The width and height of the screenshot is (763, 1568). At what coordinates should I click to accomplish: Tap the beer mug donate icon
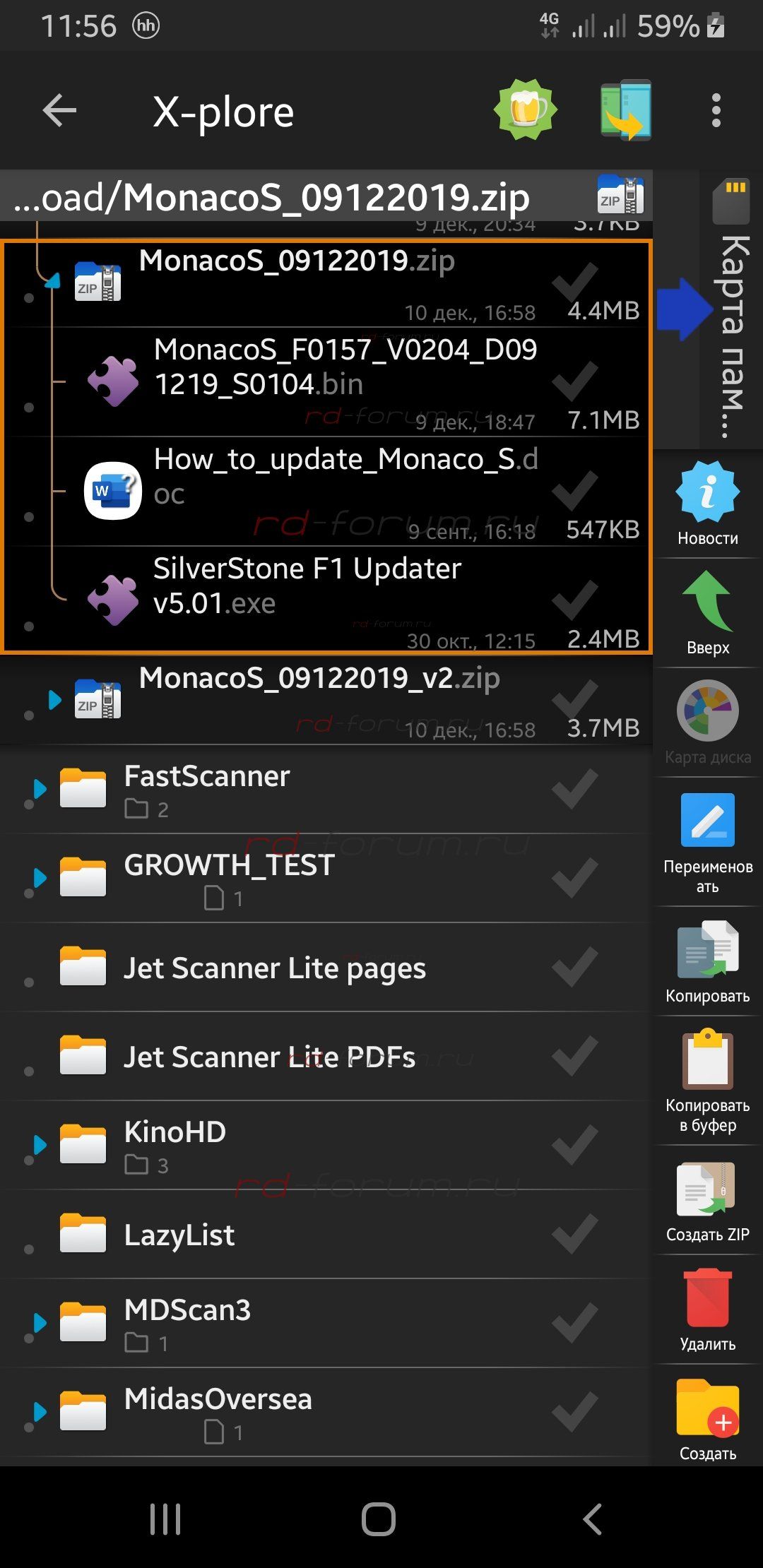coord(525,110)
